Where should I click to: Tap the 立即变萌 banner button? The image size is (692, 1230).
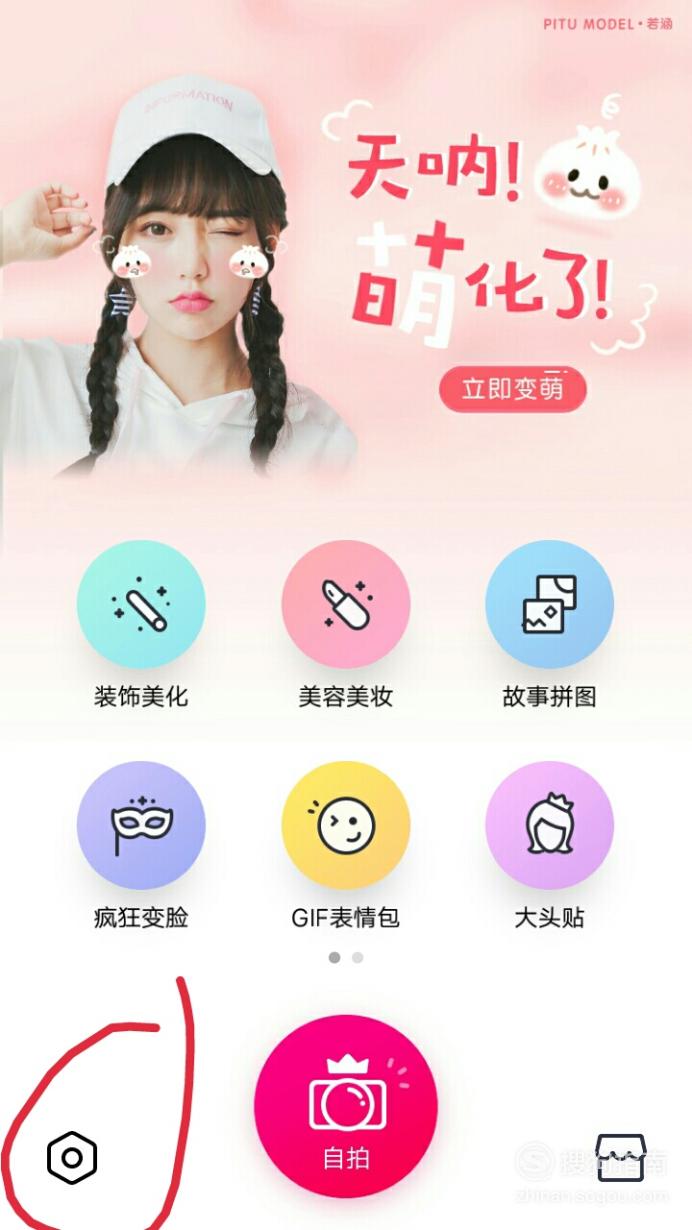[512, 389]
